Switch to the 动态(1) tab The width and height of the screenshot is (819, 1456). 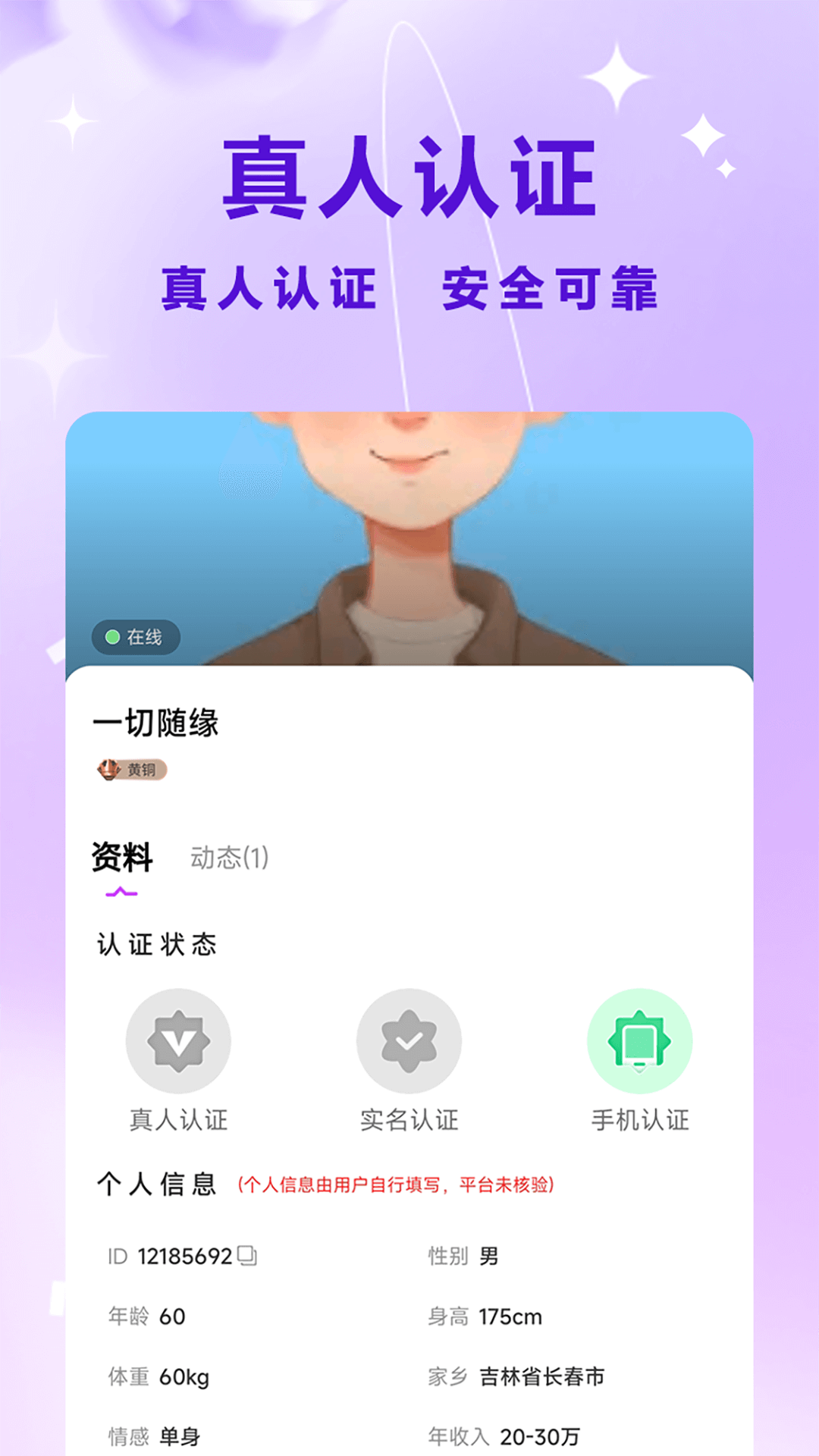(x=231, y=858)
